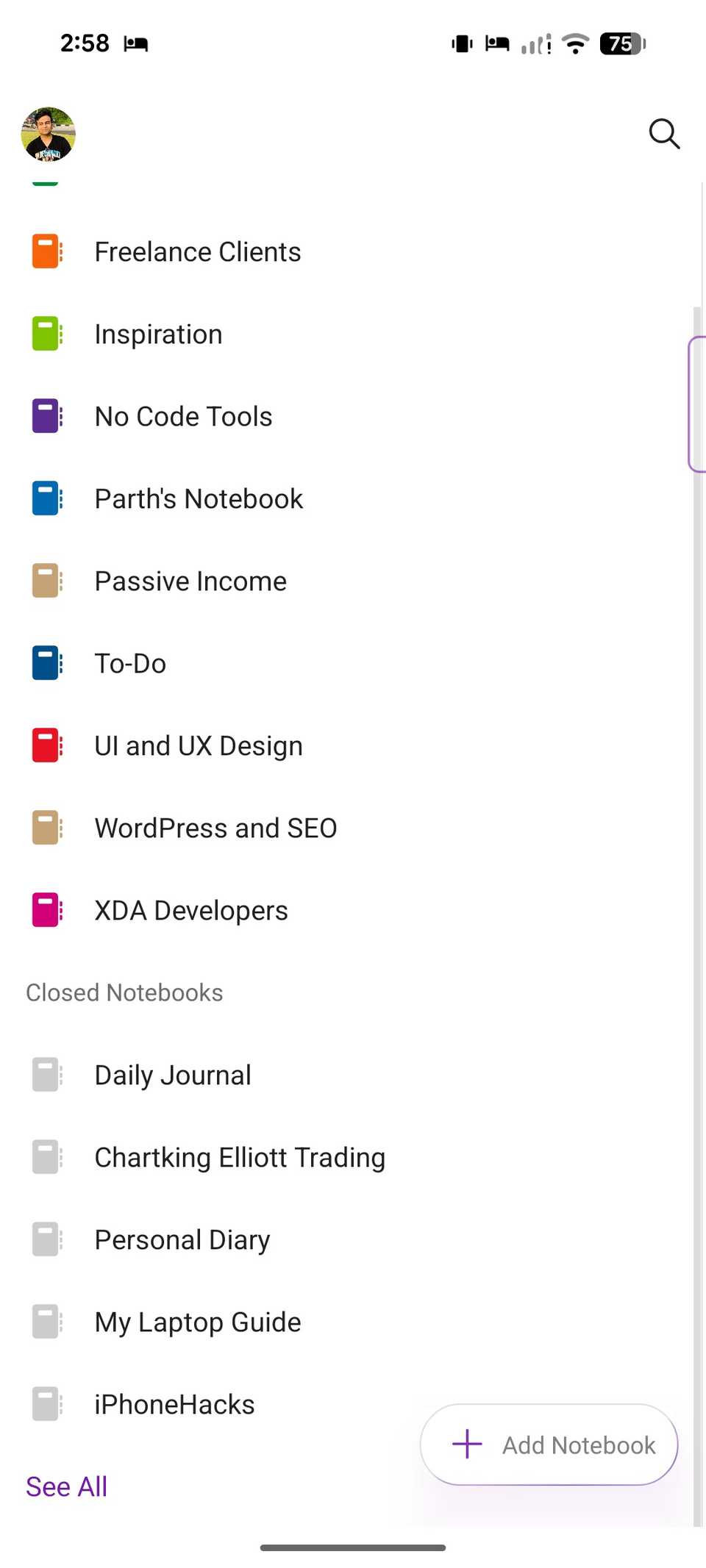Select the To-Do notebook
Image resolution: width=706 pixels, height=1568 pixels.
click(x=130, y=663)
